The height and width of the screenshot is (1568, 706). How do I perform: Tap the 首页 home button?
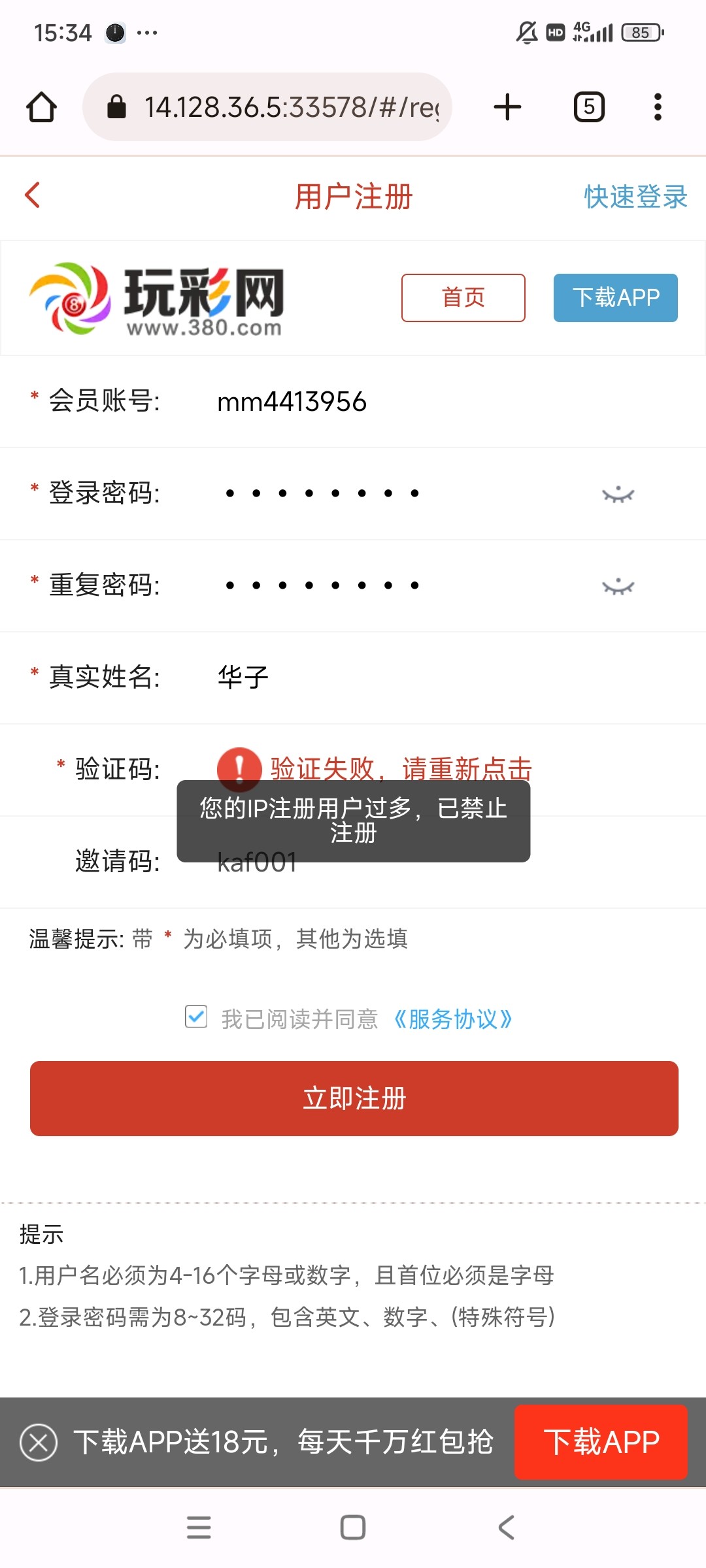click(x=463, y=298)
